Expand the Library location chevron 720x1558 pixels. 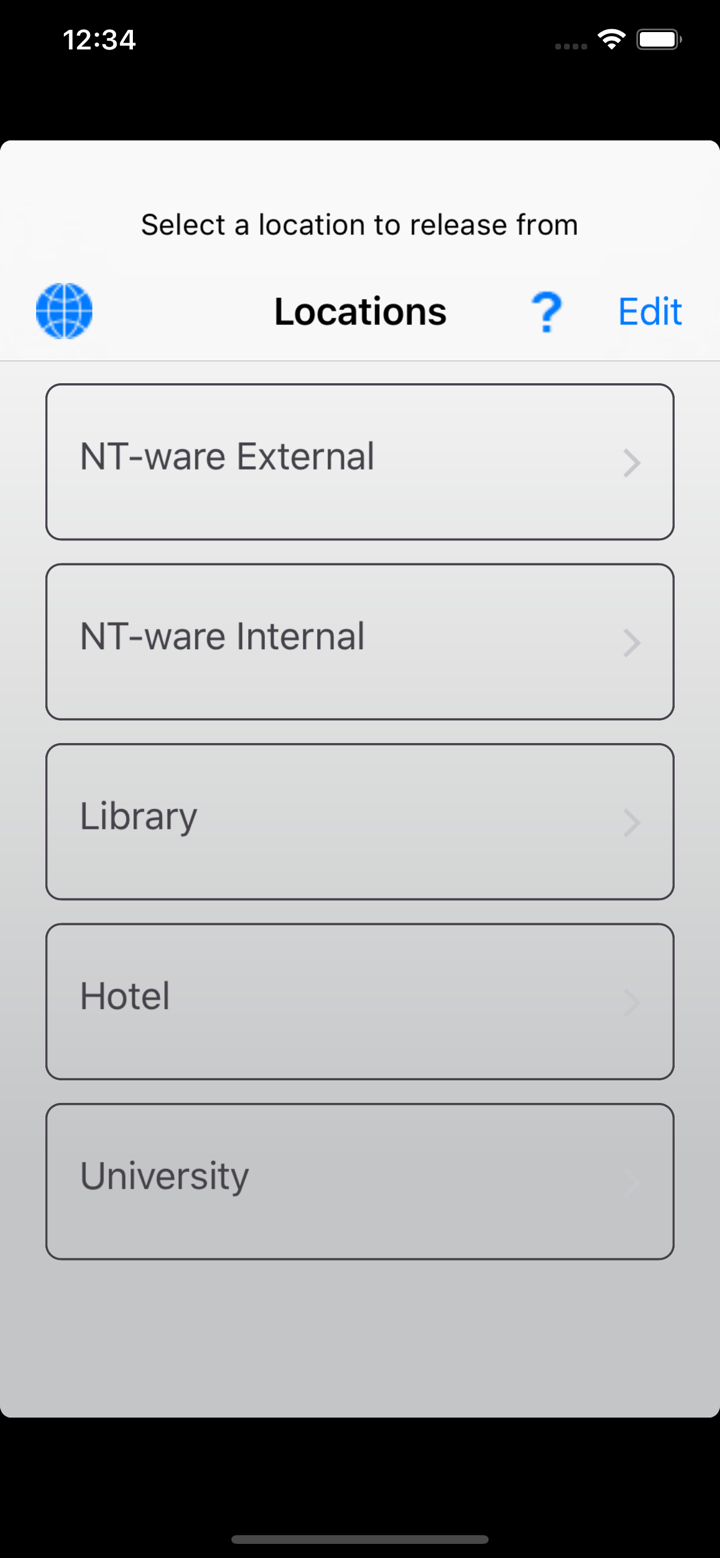(631, 822)
